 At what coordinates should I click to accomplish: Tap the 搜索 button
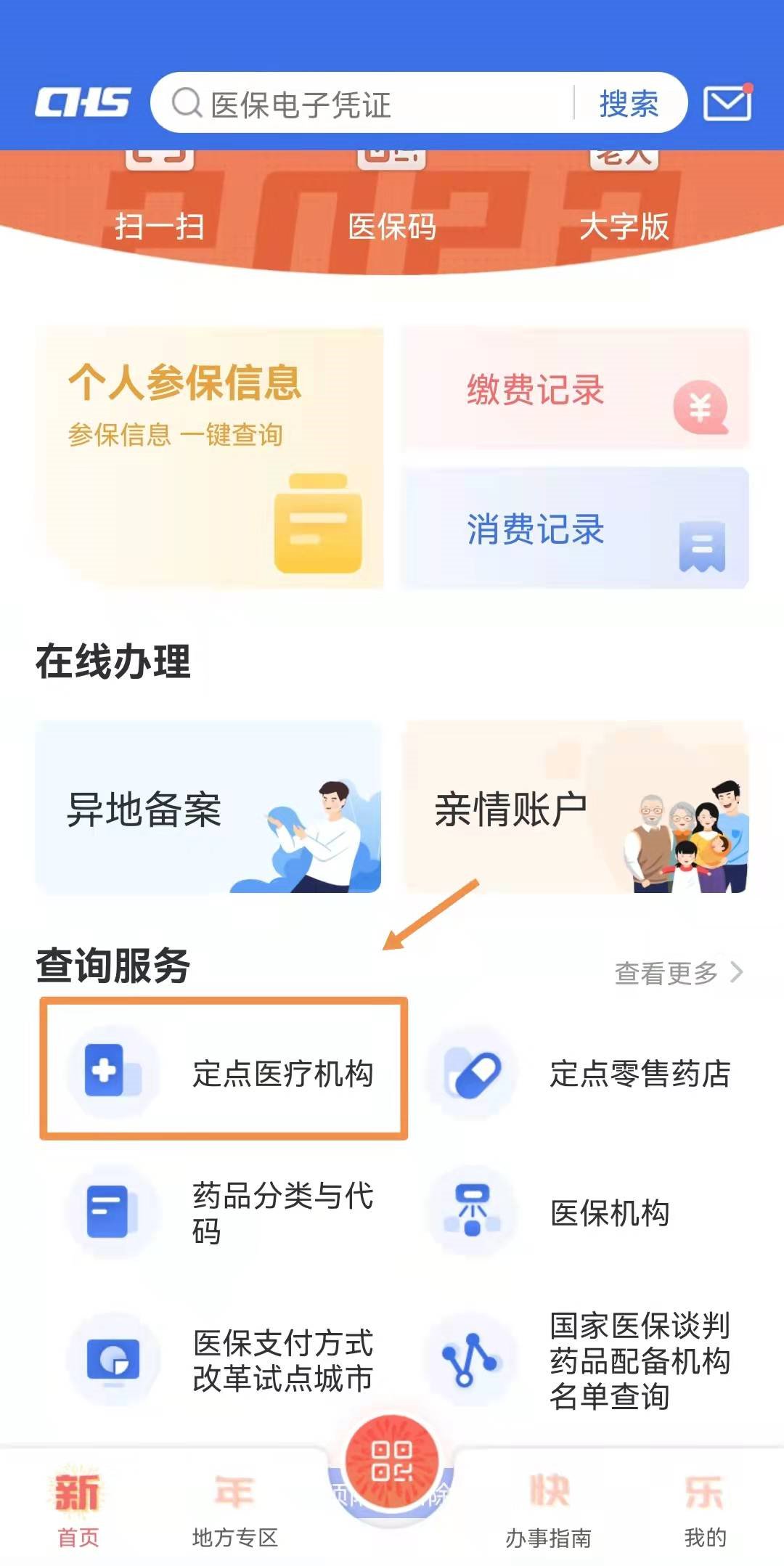pos(629,104)
